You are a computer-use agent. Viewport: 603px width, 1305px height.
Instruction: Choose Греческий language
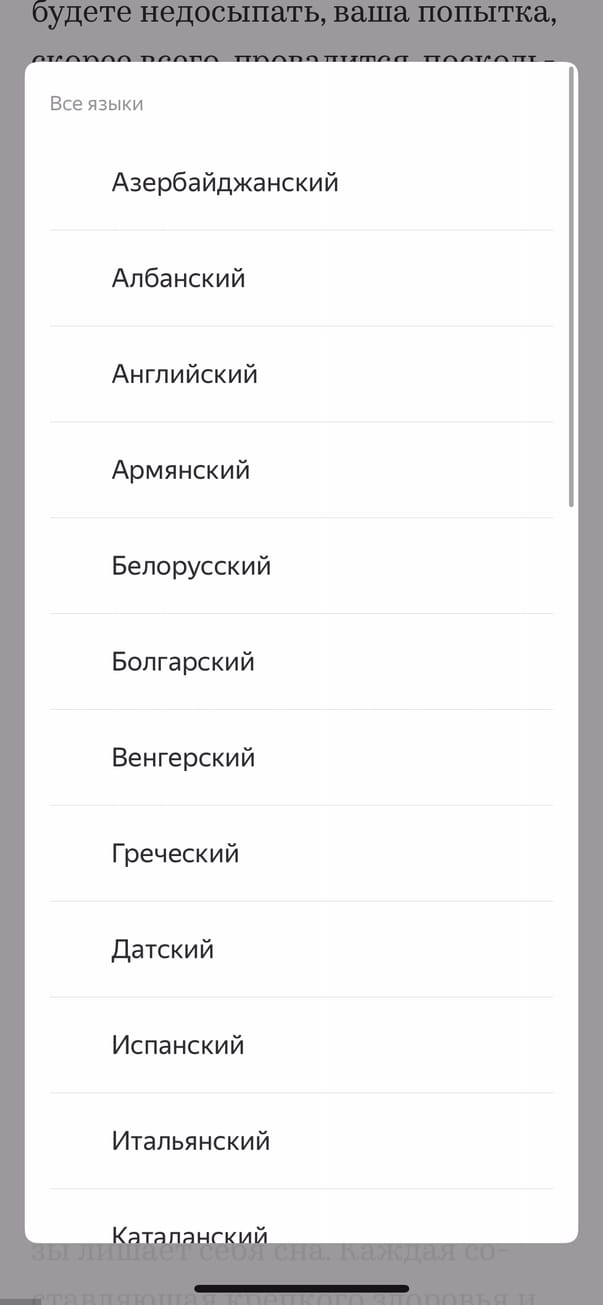point(175,854)
